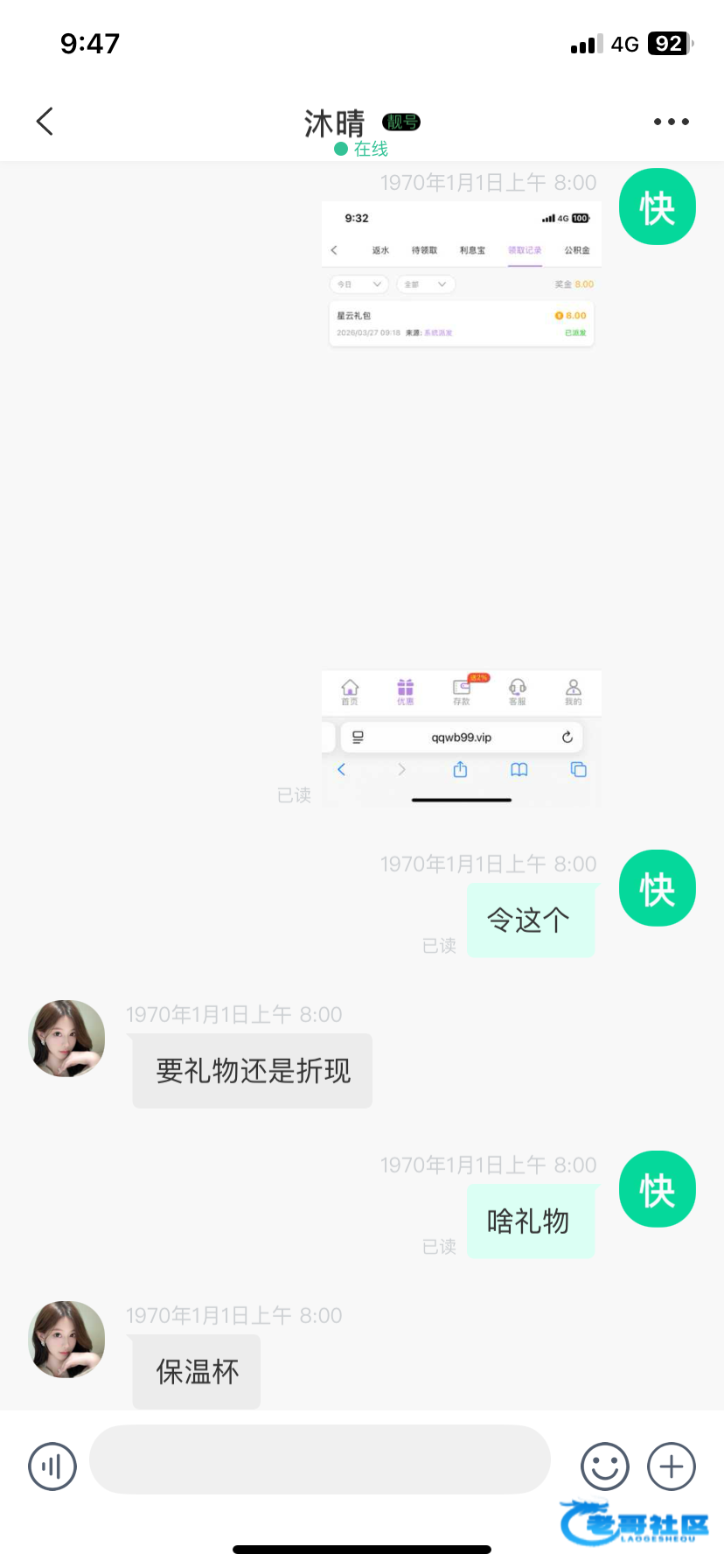Focus the message input field
Viewport: 724px width, 1568px height.
pyautogui.click(x=320, y=1459)
